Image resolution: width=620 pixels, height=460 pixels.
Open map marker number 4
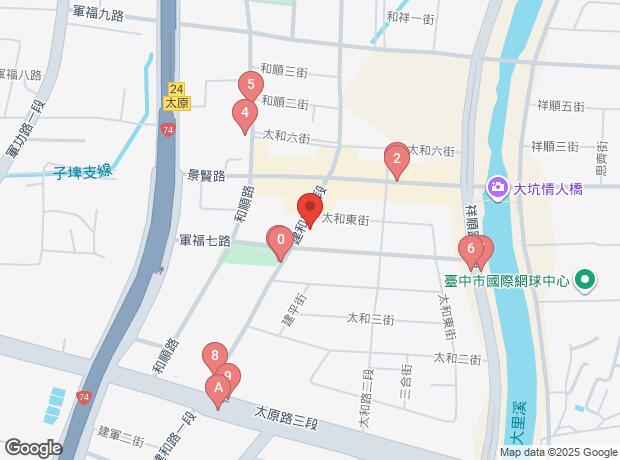click(243, 114)
